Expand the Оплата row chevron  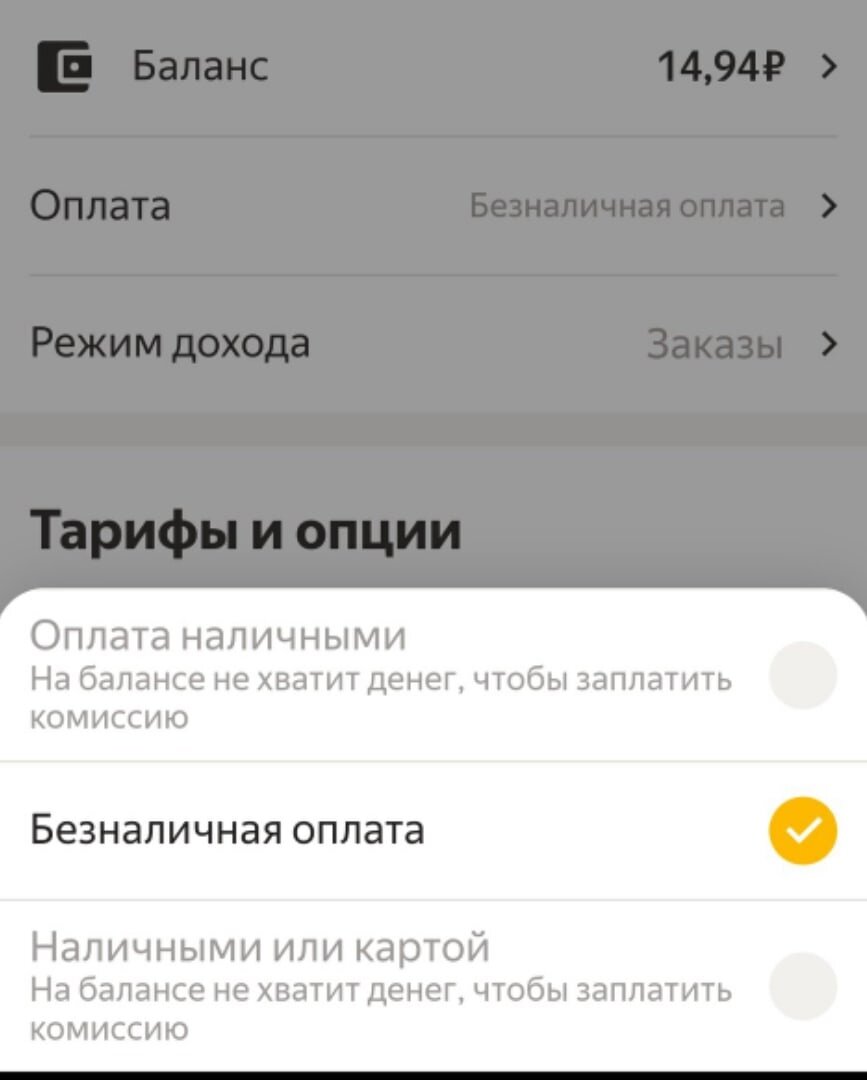[829, 205]
